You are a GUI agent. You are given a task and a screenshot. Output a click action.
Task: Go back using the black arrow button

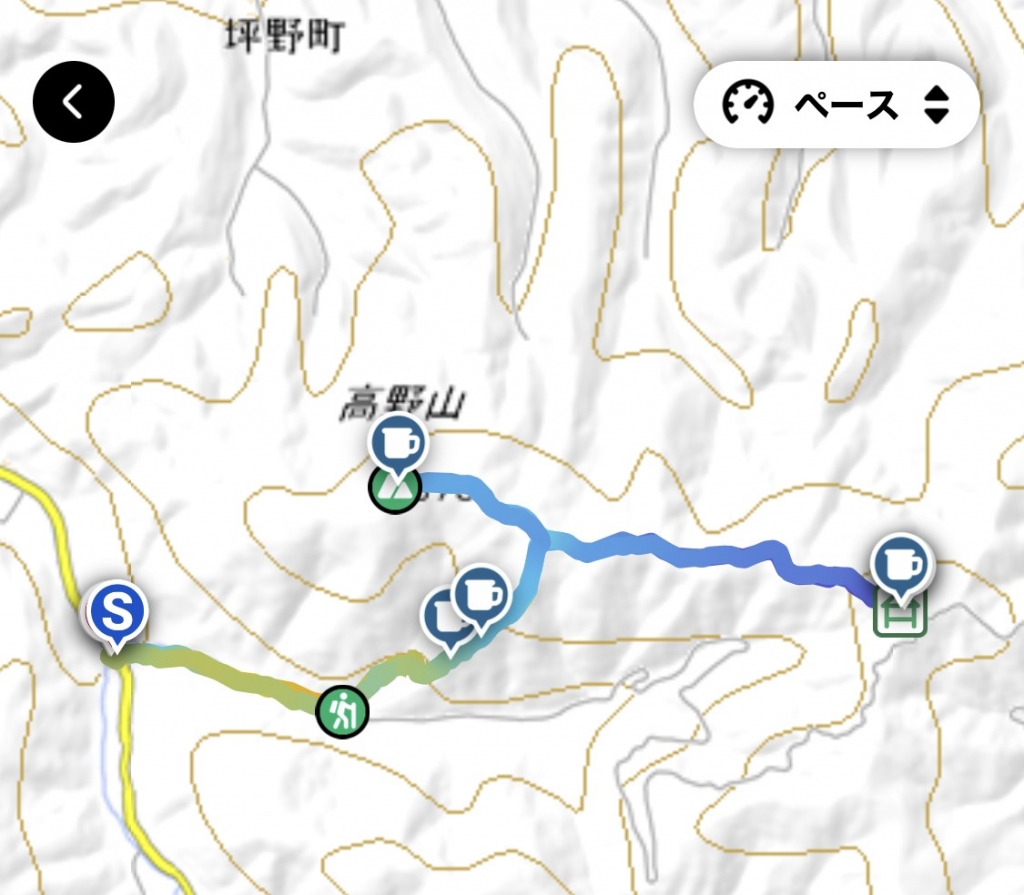74,101
